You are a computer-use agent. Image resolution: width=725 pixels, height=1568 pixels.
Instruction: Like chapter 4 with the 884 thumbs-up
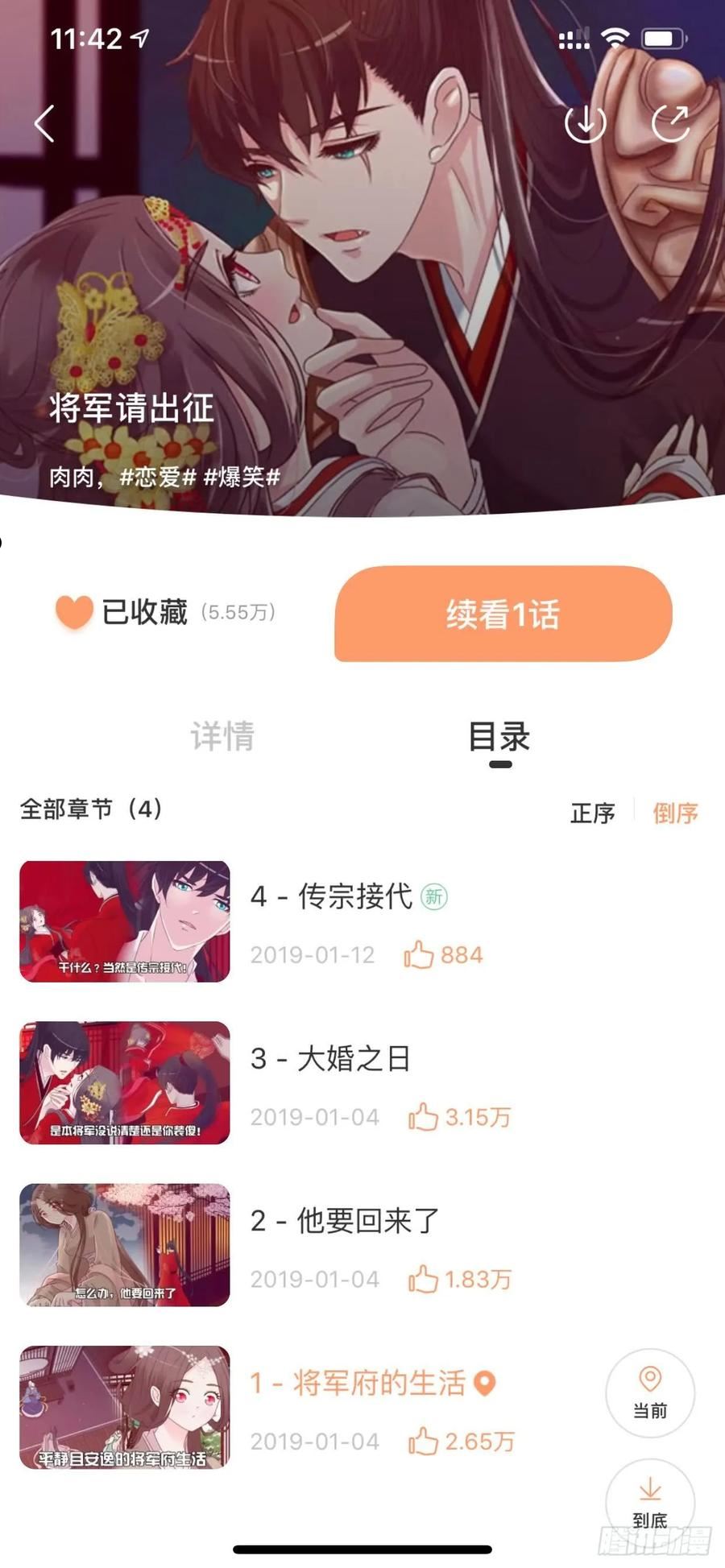coord(443,955)
